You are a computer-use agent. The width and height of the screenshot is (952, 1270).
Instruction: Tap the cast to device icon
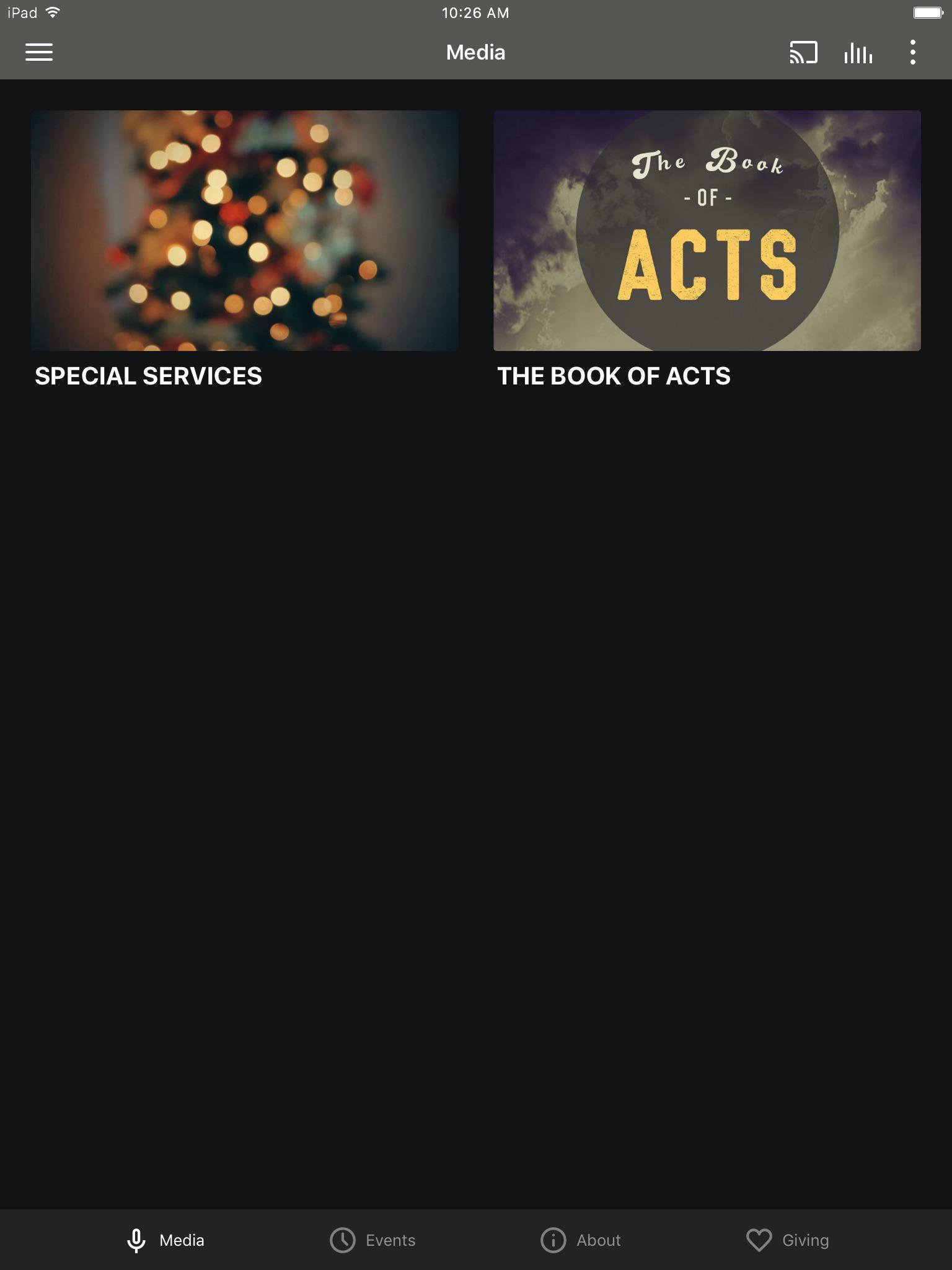pos(803,53)
